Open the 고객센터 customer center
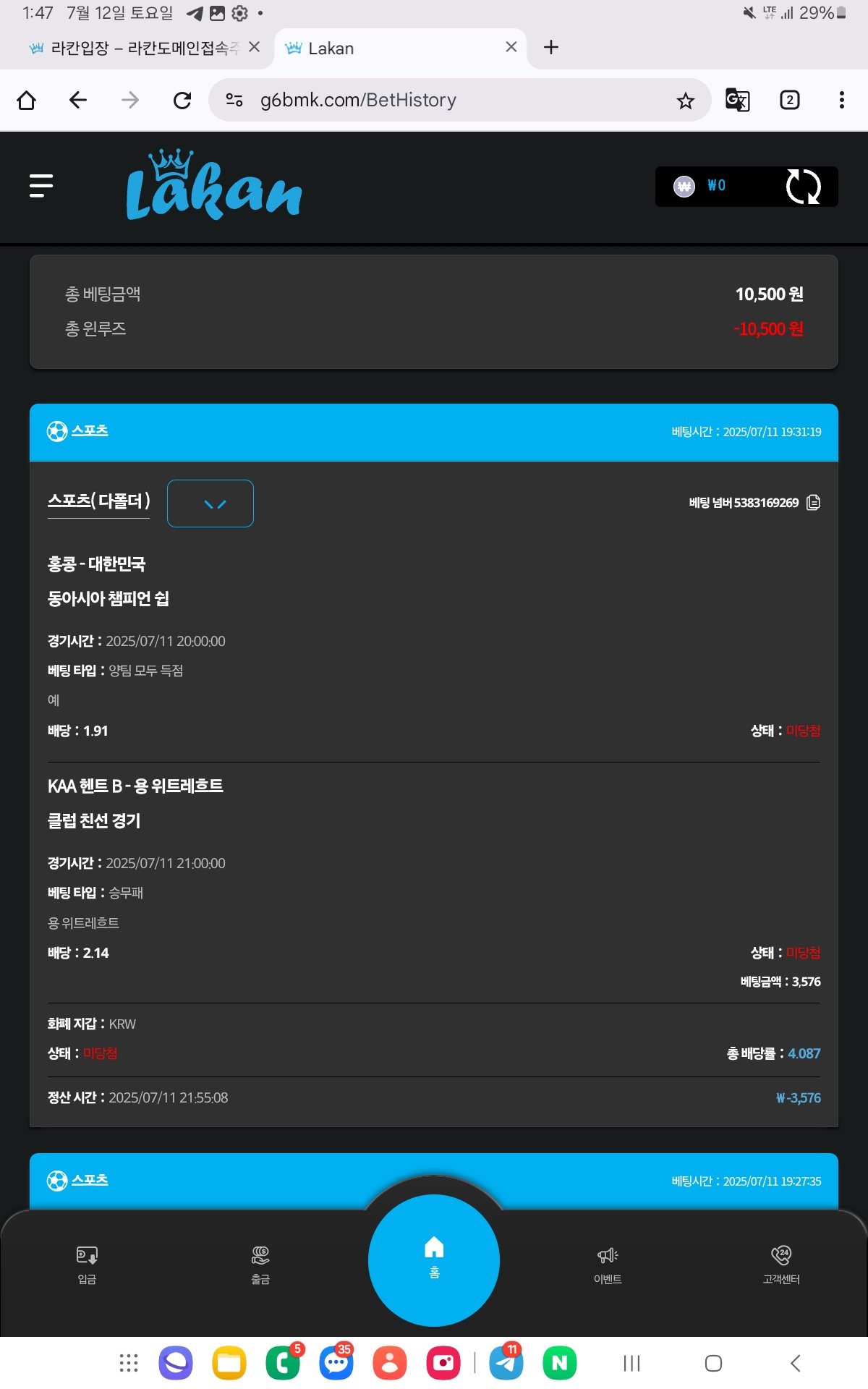 point(781,1264)
